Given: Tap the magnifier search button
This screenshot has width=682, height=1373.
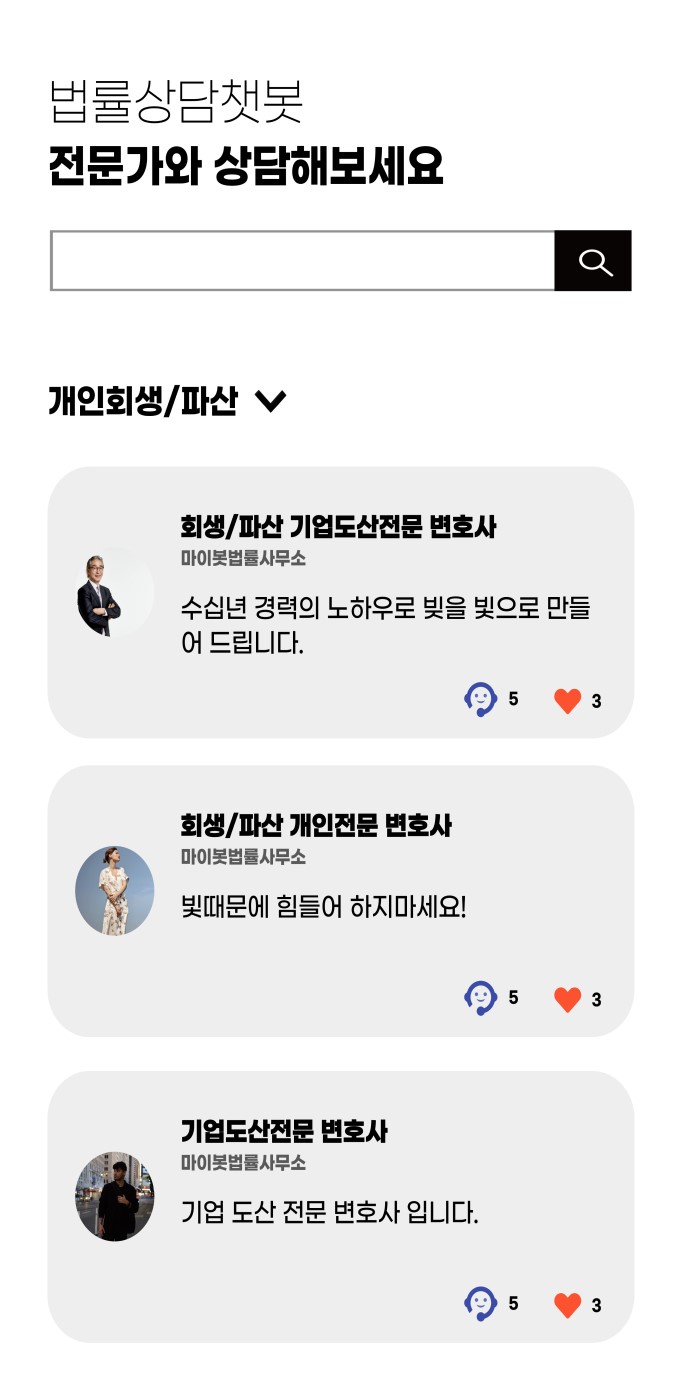Looking at the screenshot, I should 593,261.
